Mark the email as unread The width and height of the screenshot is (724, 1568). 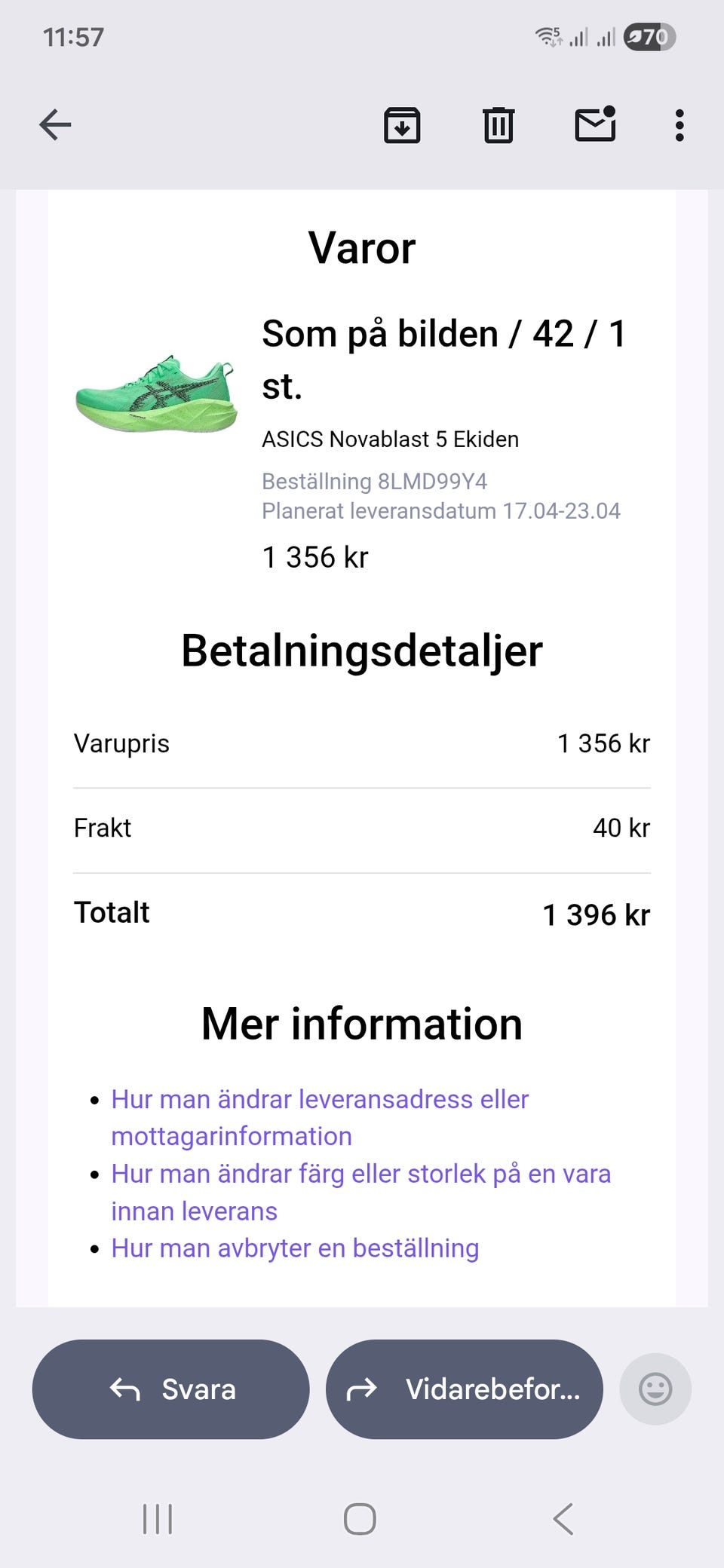595,125
